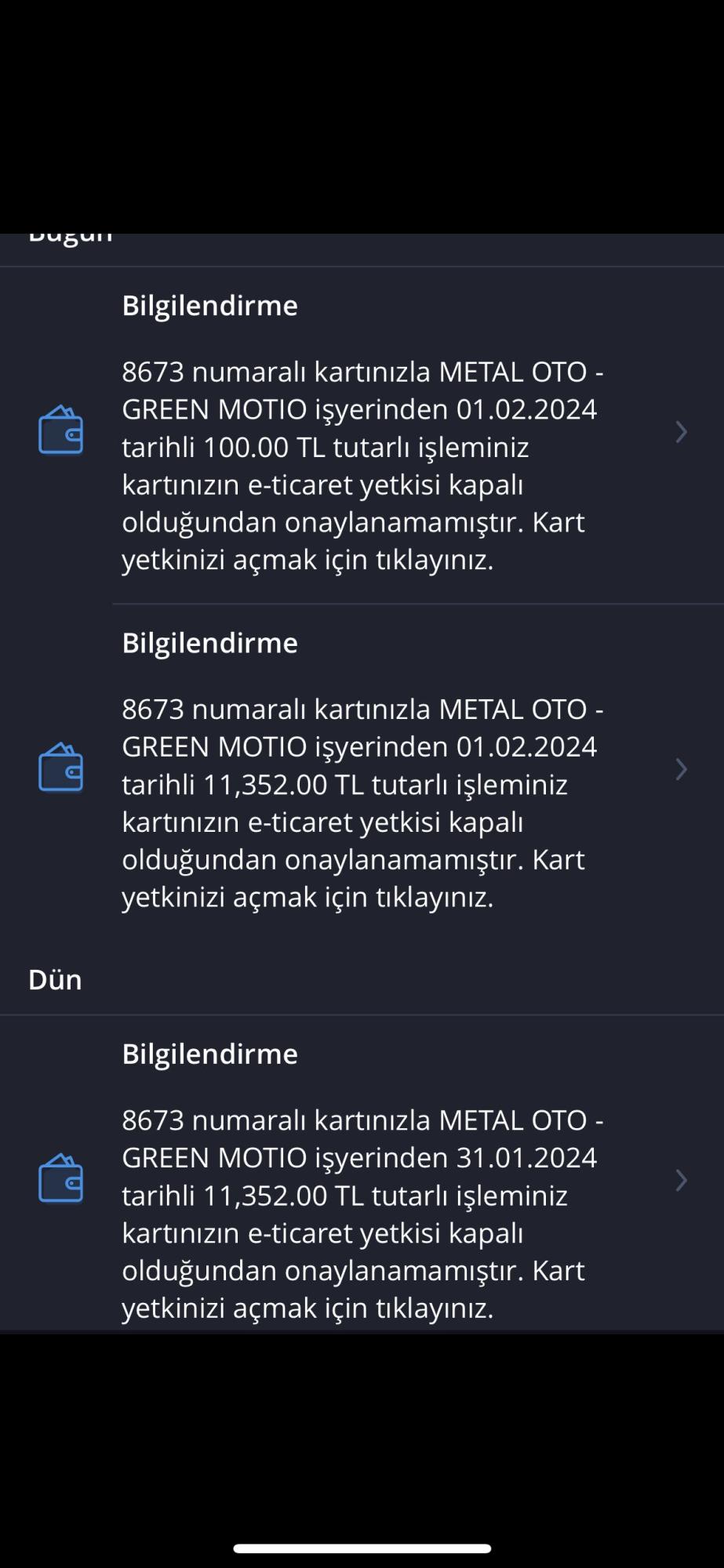This screenshot has height=1568, width=724.
Task: Expand the notification dated 31.01.2024
Action: pyautogui.click(x=681, y=1181)
